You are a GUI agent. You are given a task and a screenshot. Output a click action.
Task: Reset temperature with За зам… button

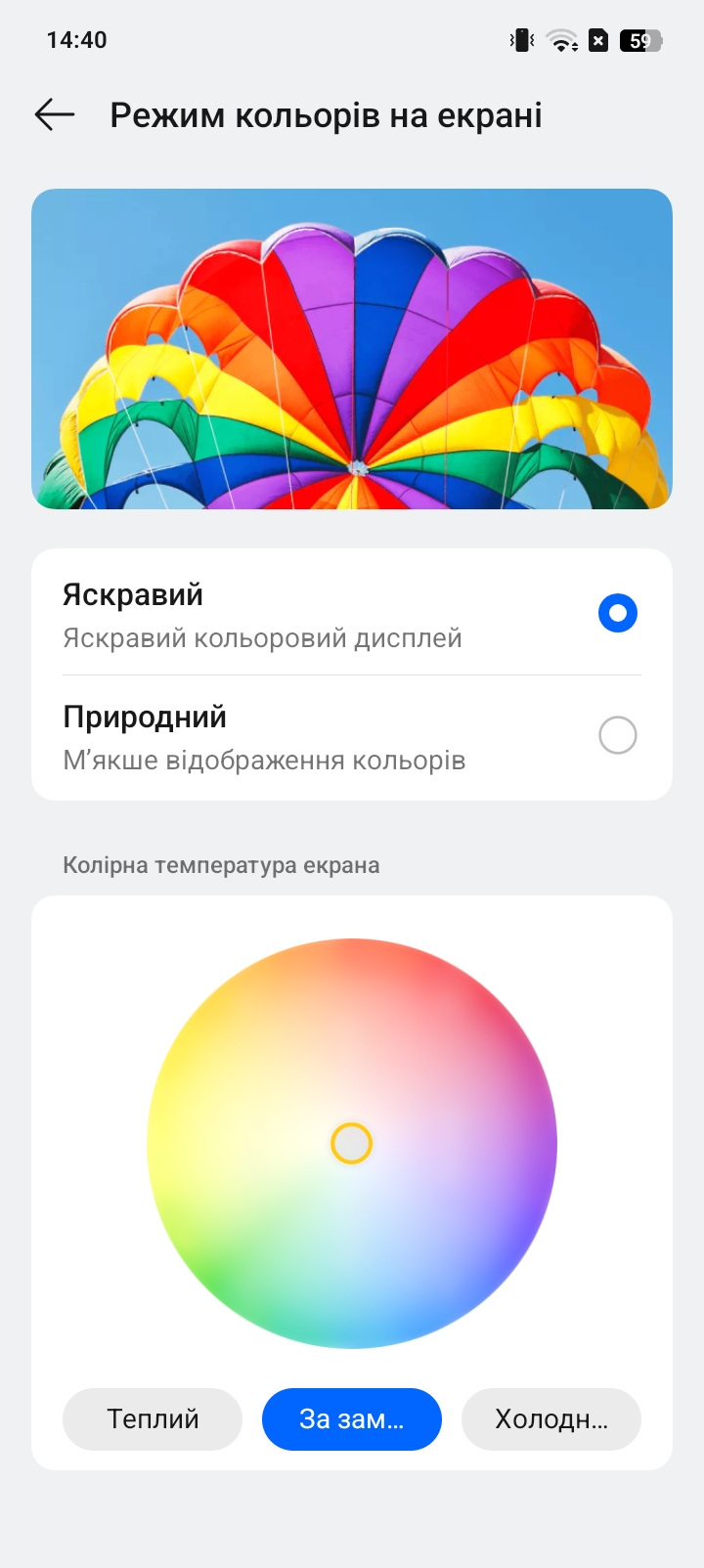352,1418
